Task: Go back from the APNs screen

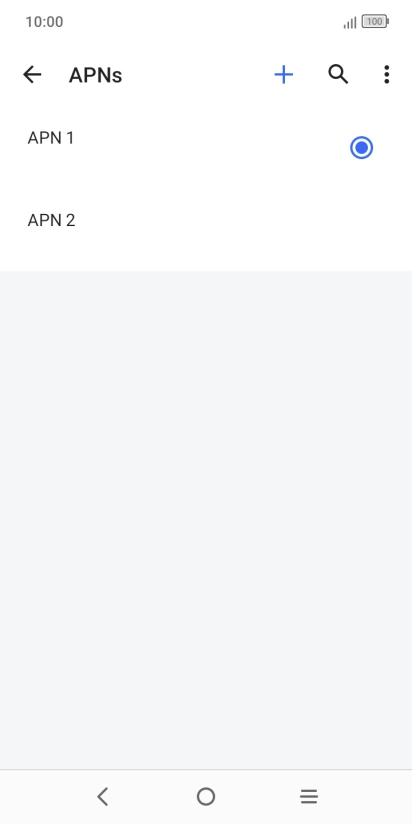Action: [x=32, y=75]
